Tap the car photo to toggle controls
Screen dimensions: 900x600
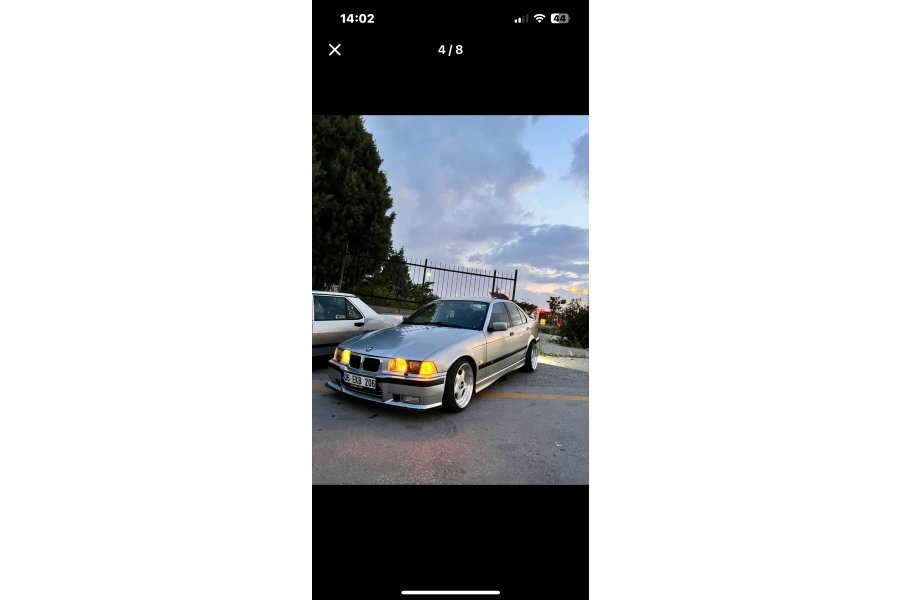pyautogui.click(x=450, y=300)
